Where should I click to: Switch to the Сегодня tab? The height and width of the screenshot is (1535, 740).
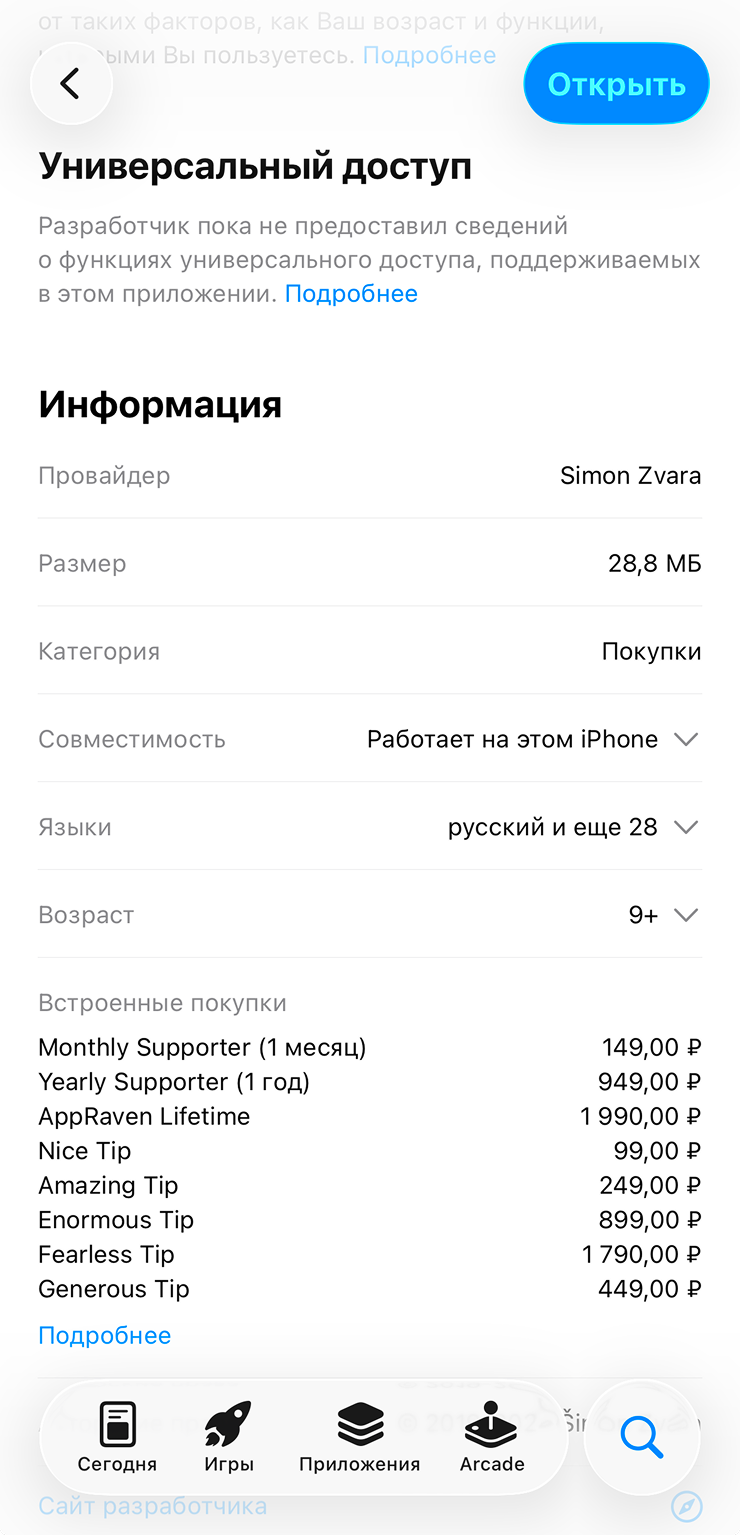116,1437
